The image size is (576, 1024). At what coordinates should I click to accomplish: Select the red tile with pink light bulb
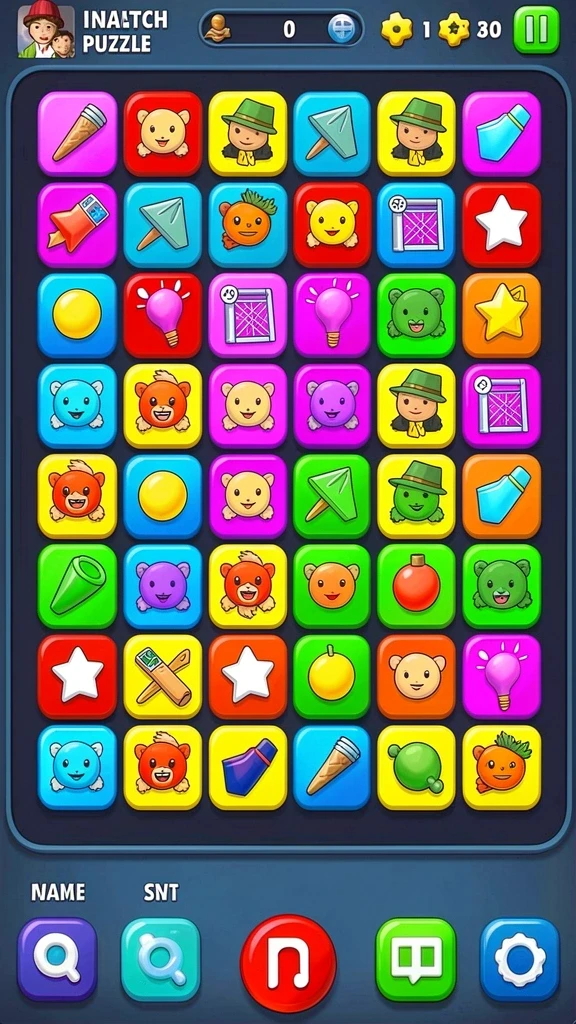click(x=163, y=315)
